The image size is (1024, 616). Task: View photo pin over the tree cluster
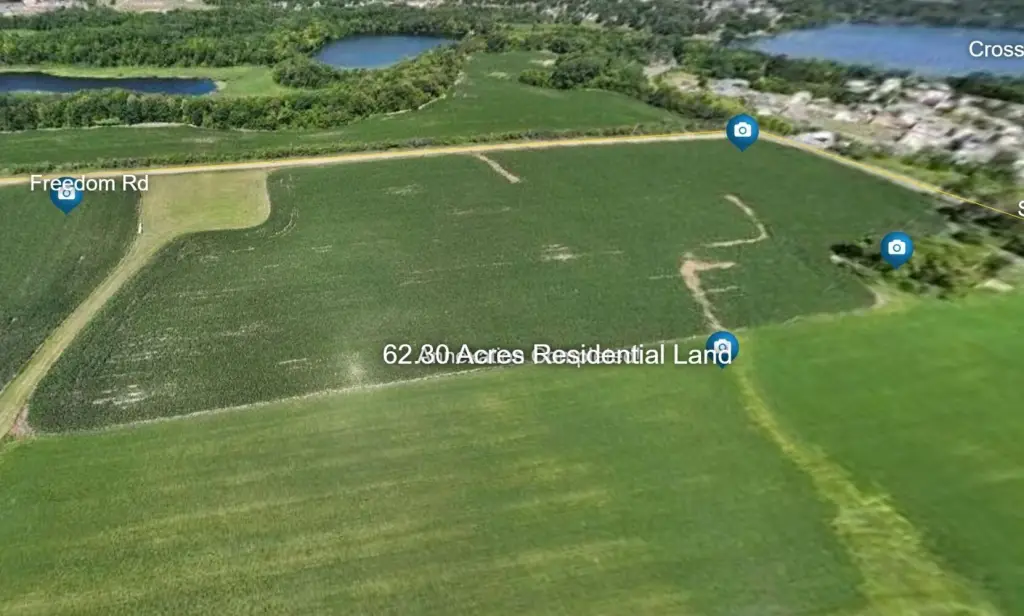pyautogui.click(x=896, y=248)
